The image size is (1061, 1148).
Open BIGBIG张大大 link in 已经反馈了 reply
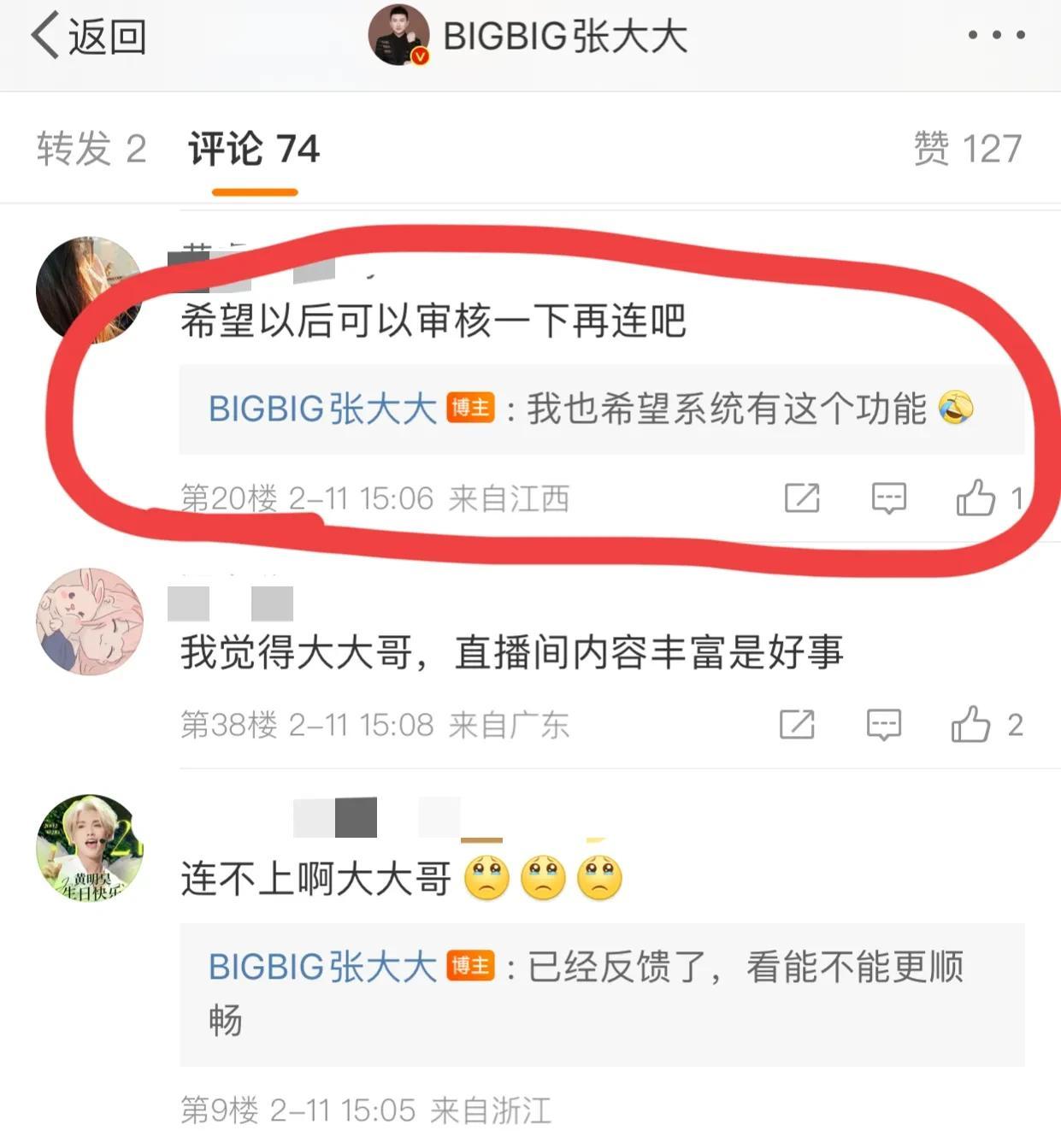pos(322,967)
